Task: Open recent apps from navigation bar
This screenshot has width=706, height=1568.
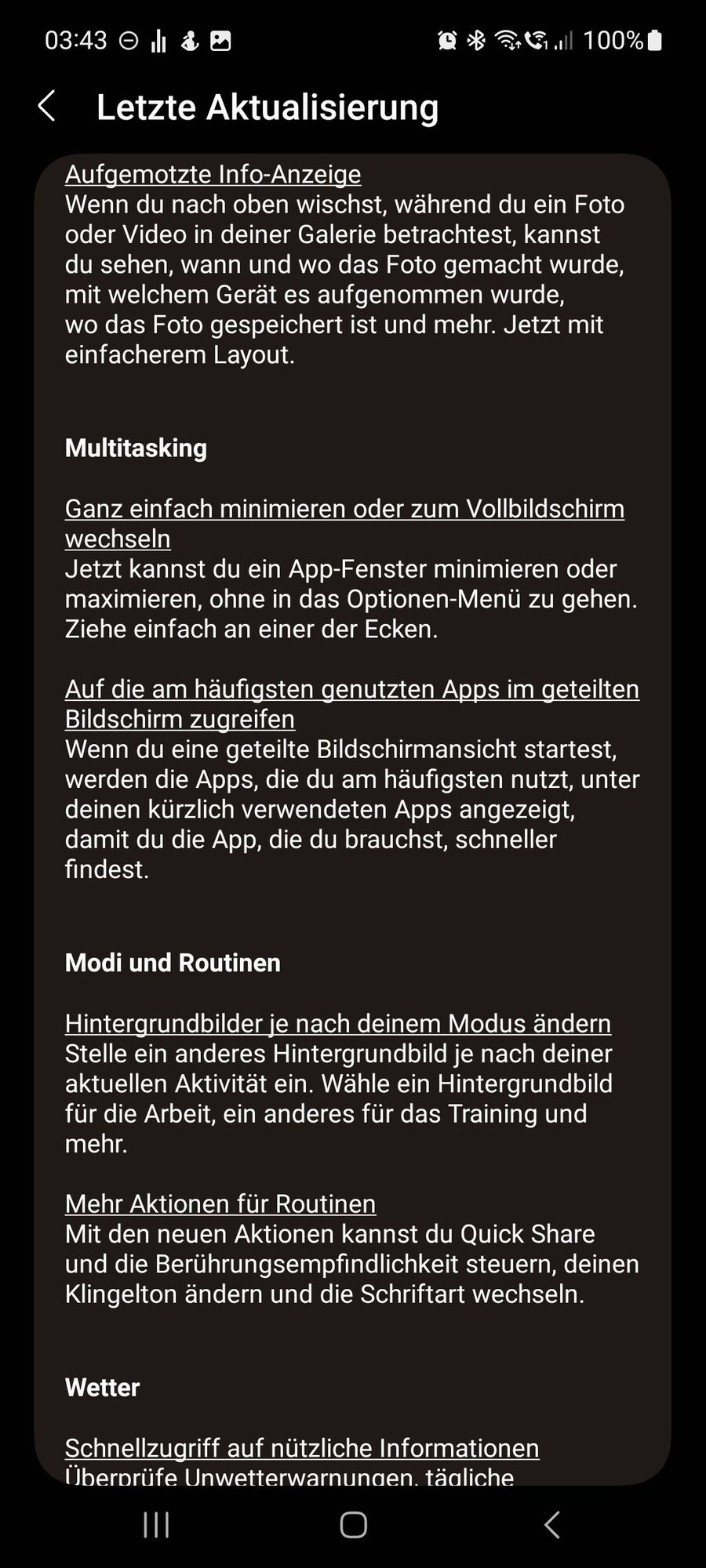Action: (x=156, y=1525)
